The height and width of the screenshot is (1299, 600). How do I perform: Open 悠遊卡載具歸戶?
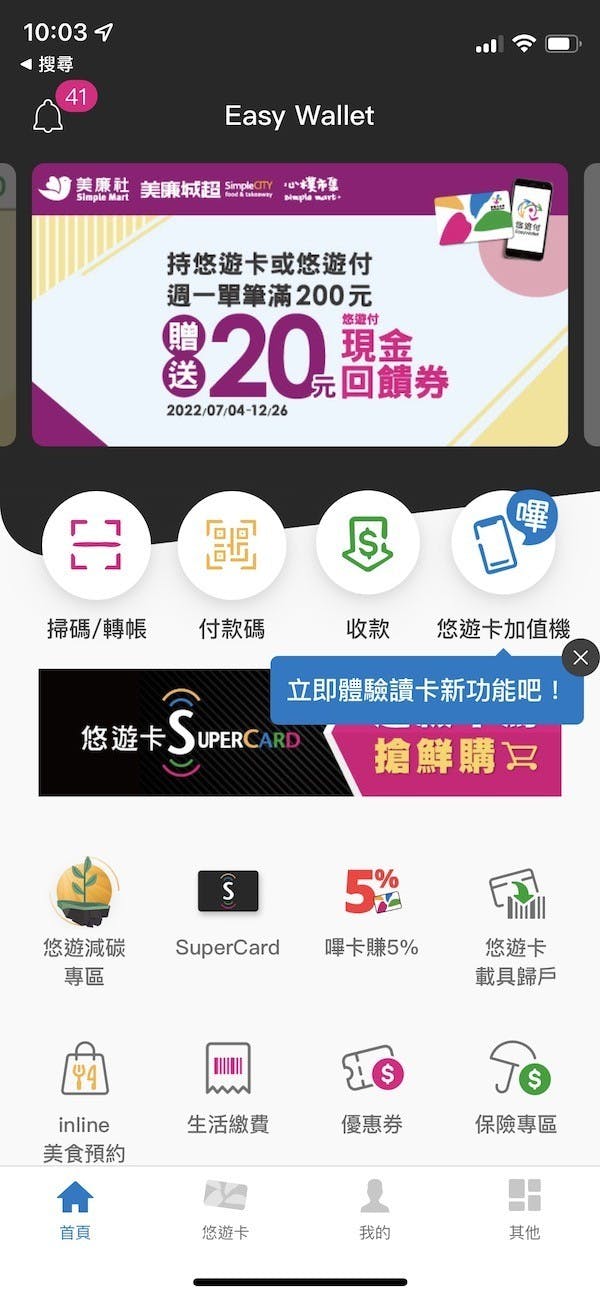coord(516,920)
